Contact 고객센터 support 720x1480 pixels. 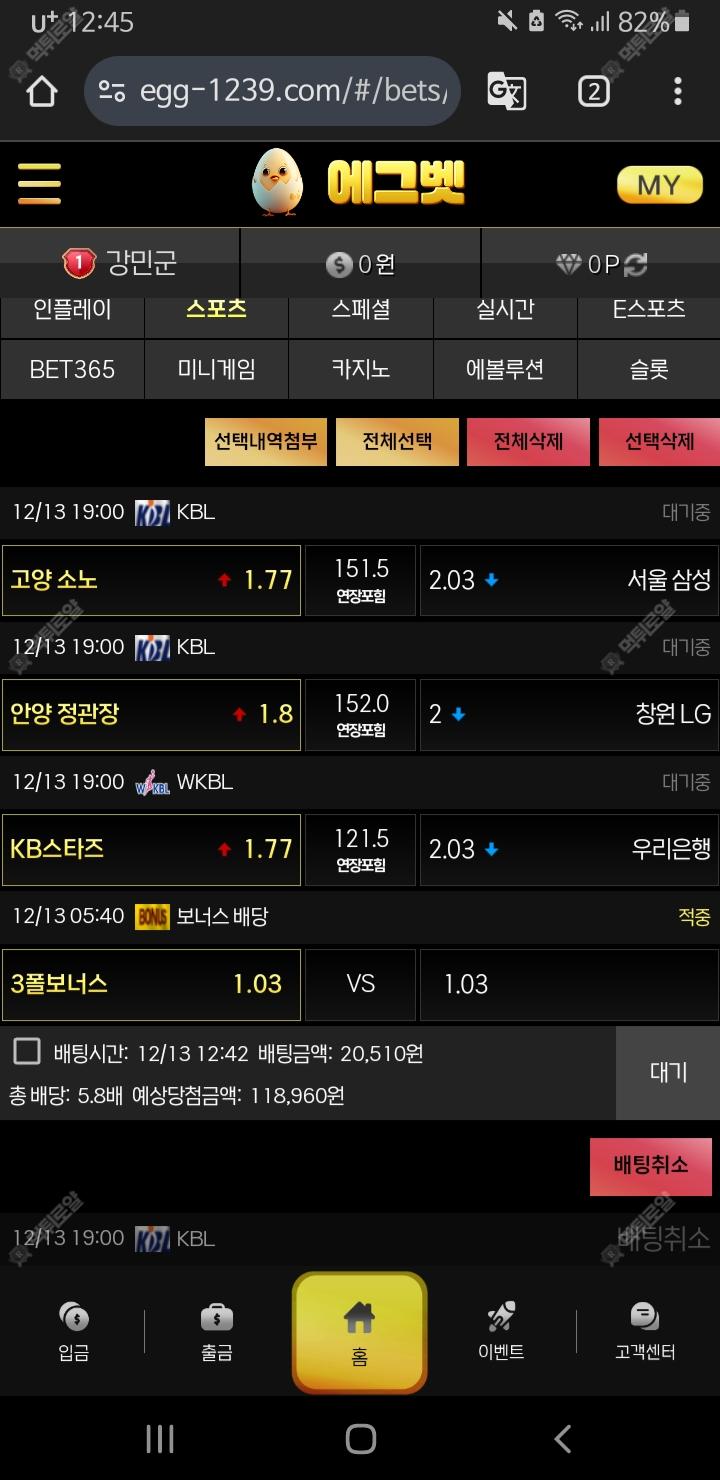[645, 1332]
